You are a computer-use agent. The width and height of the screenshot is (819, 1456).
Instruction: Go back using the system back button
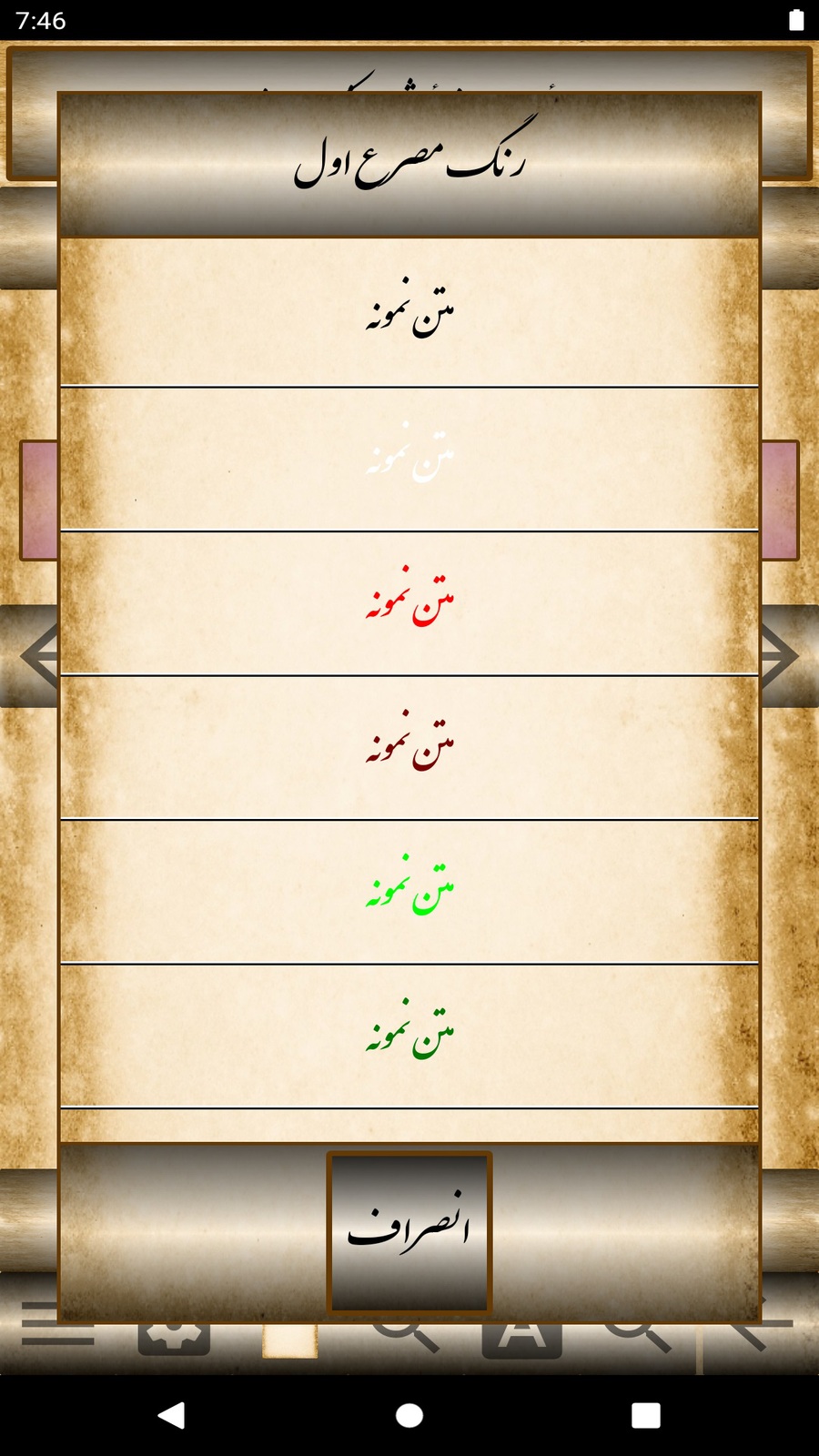(171, 1415)
